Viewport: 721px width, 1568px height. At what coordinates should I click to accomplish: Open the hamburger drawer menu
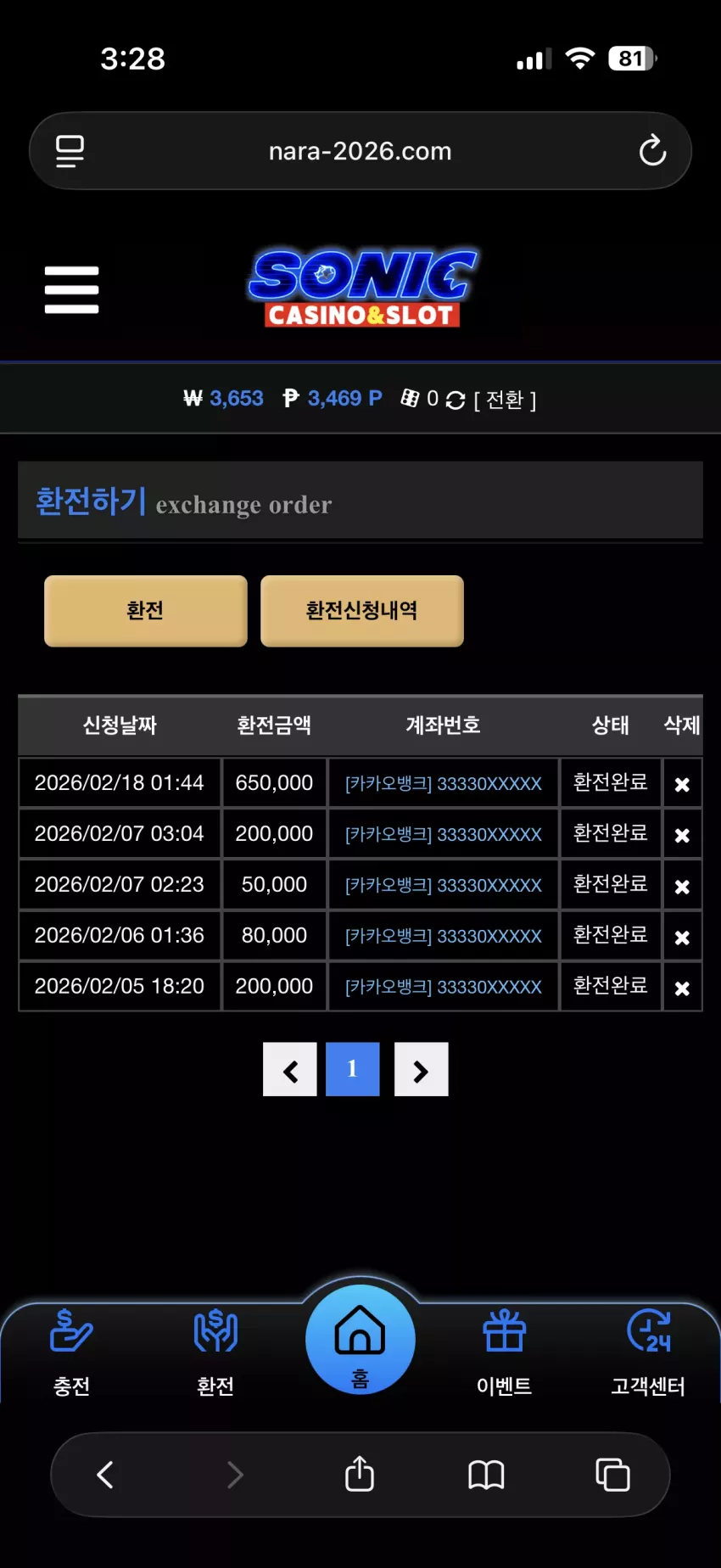71,289
